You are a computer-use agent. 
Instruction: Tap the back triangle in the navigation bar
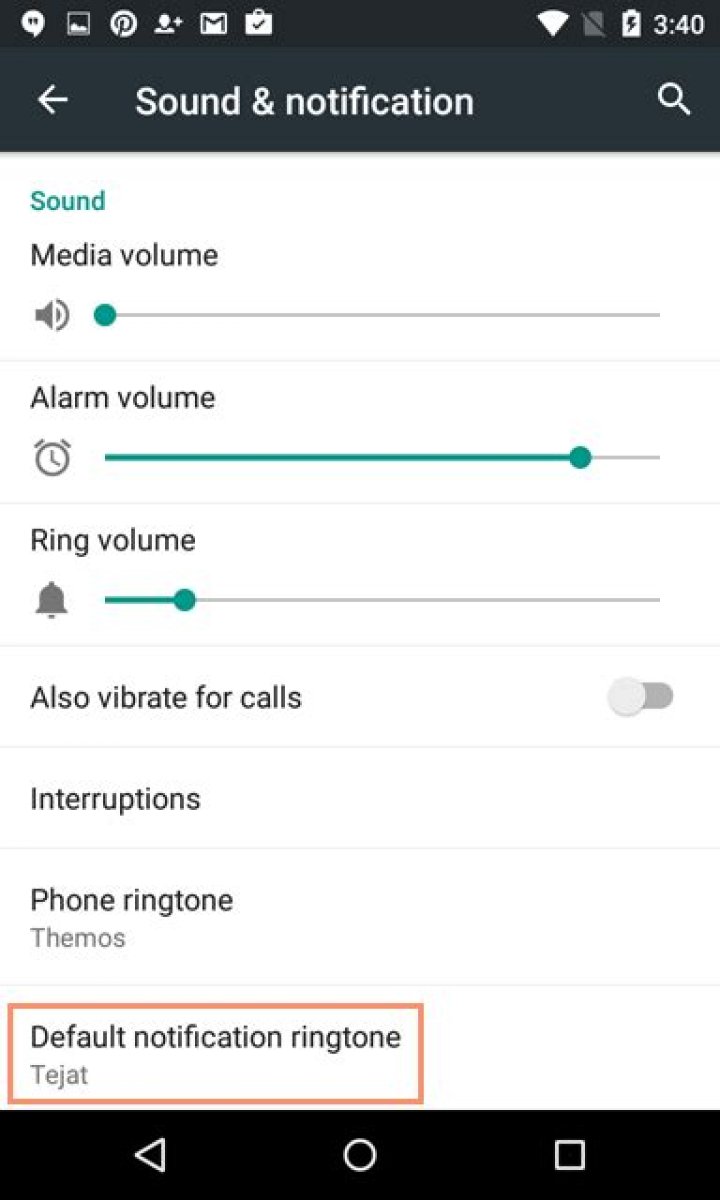(150, 1154)
